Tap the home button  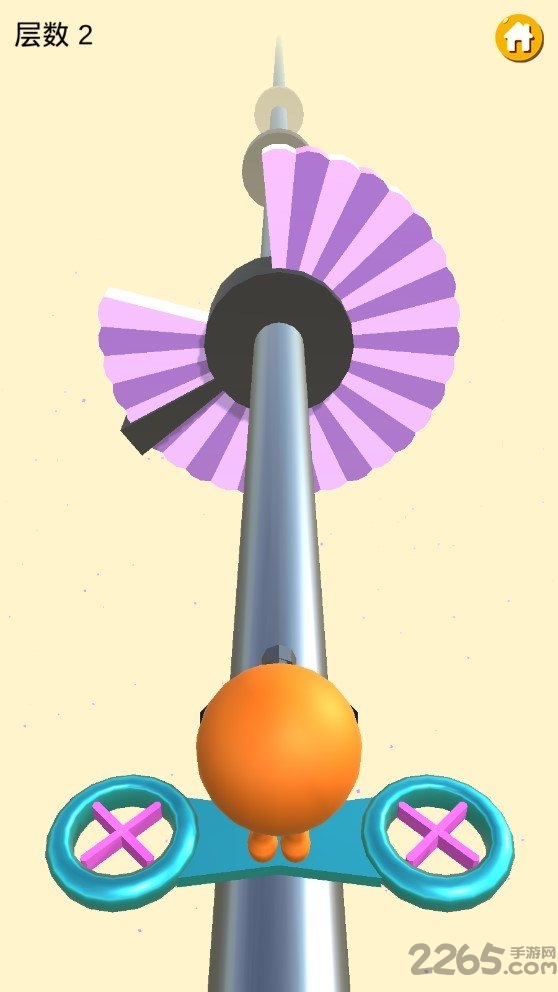tap(519, 38)
